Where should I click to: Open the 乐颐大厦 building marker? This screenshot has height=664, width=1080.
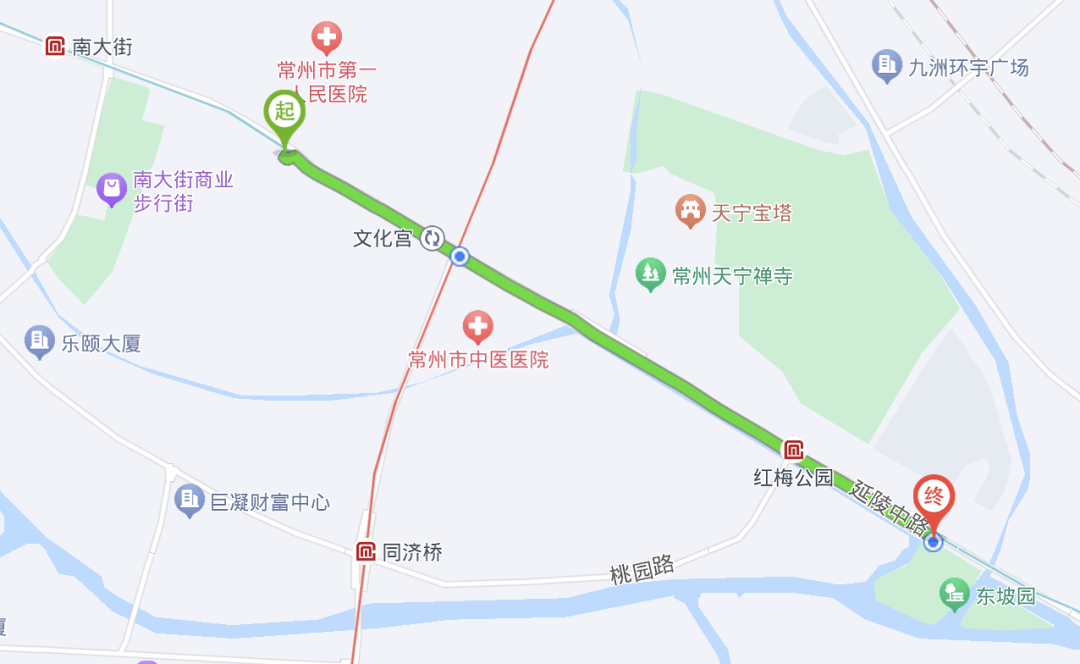(x=40, y=342)
